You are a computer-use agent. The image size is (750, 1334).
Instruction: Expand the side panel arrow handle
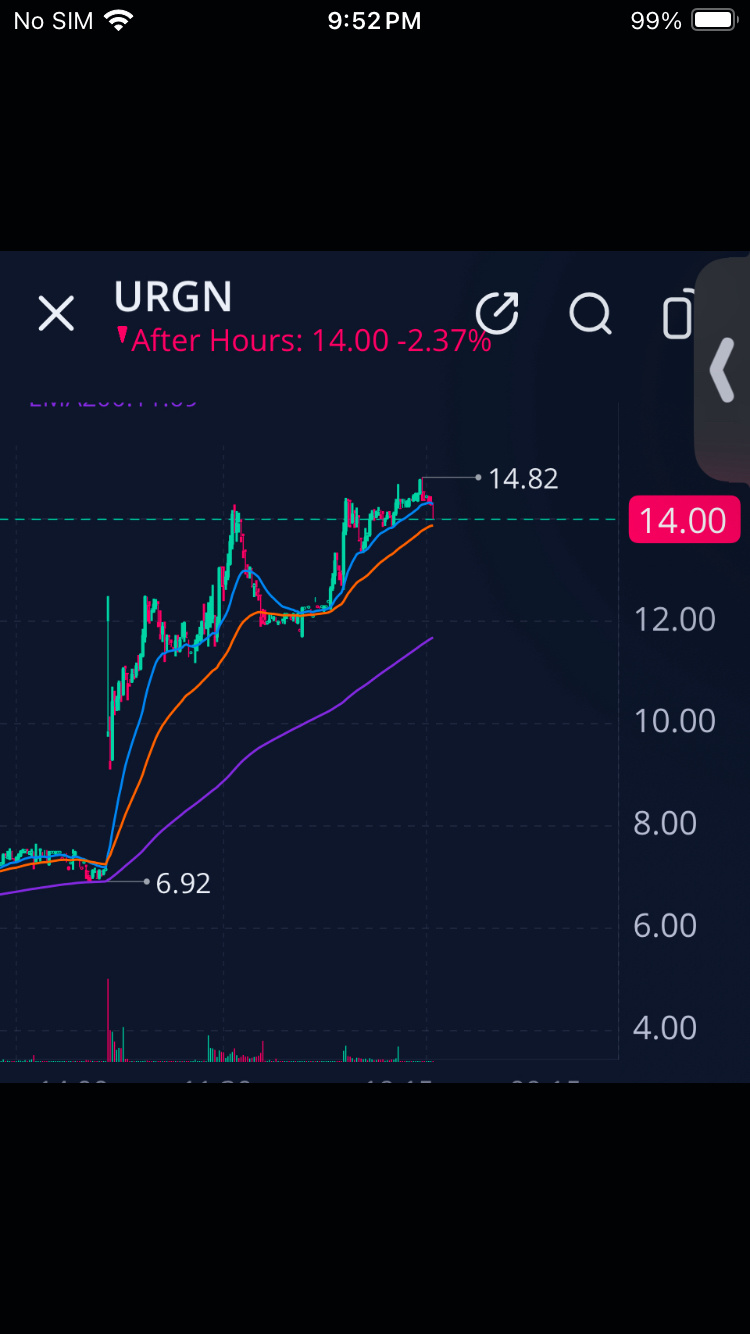722,370
